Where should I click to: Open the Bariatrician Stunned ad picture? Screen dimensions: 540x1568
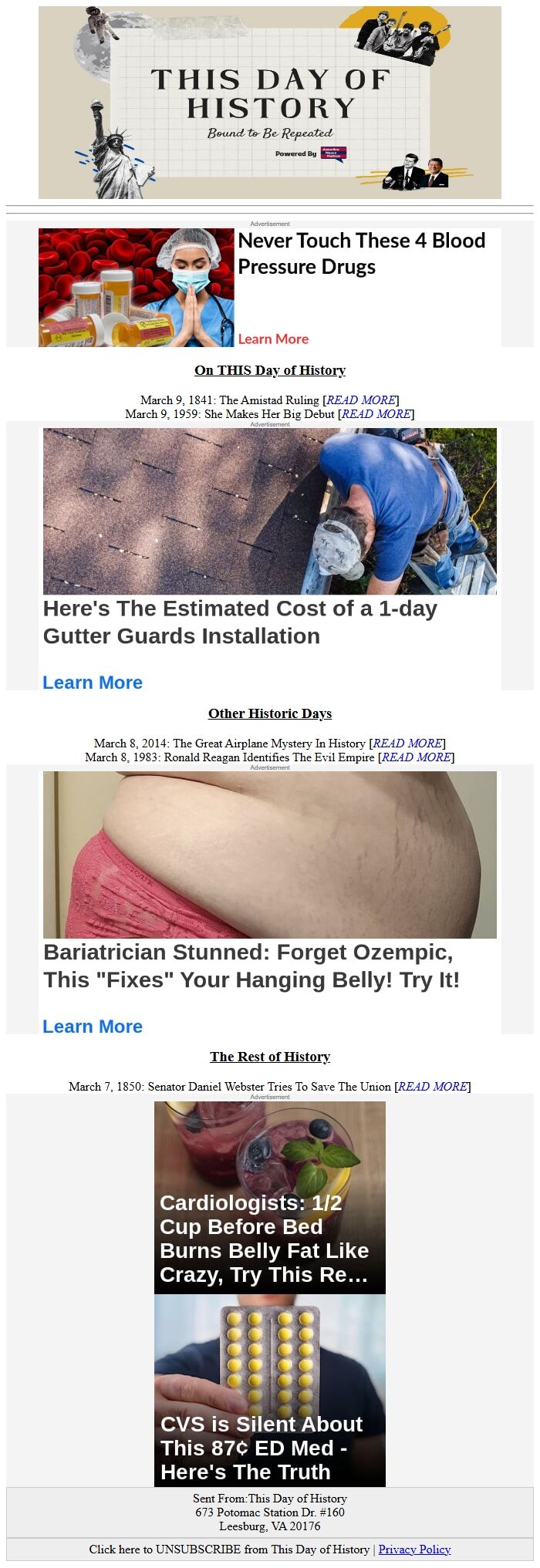[270, 855]
